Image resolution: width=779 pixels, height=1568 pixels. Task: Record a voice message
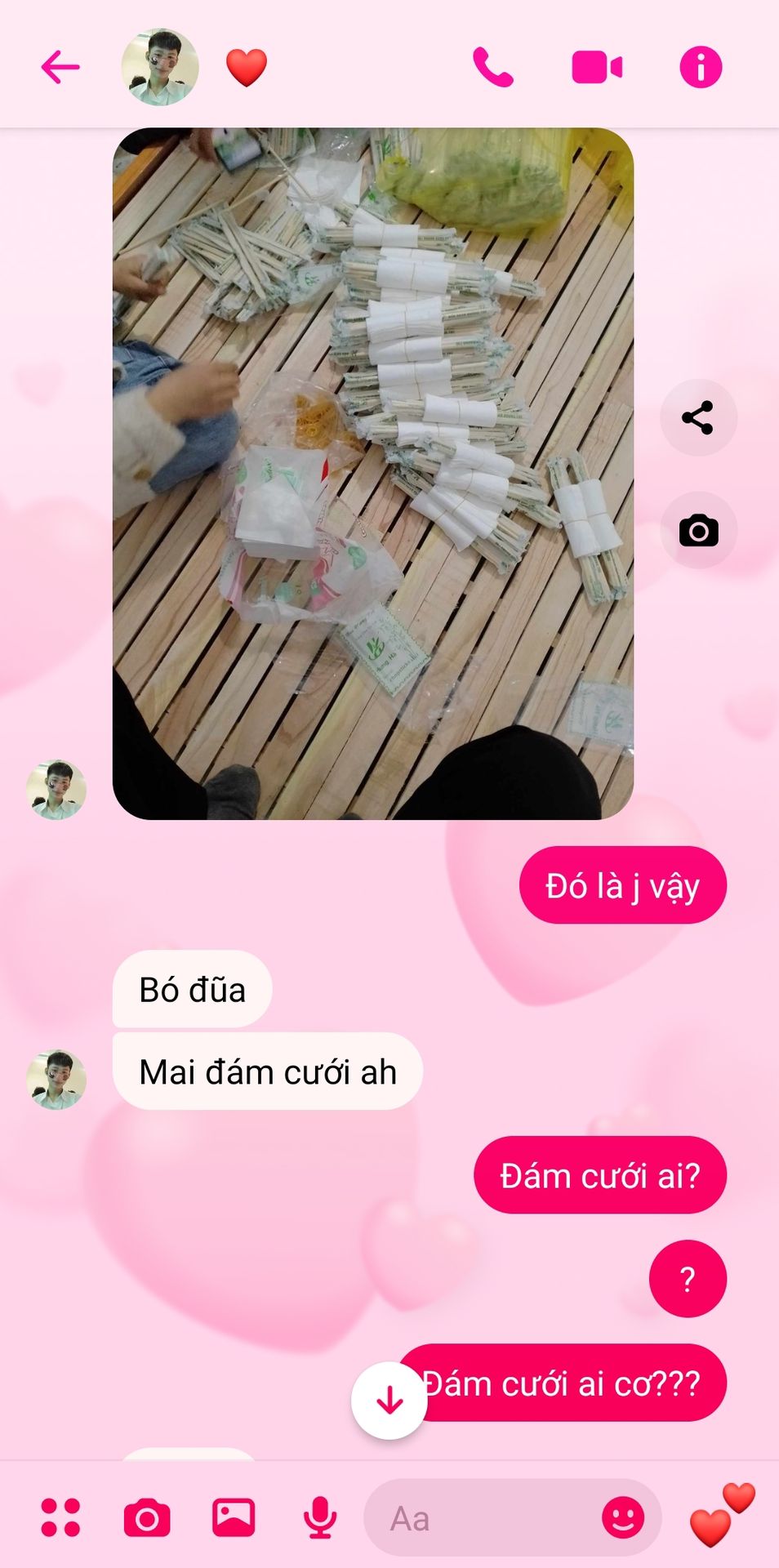(x=320, y=1517)
